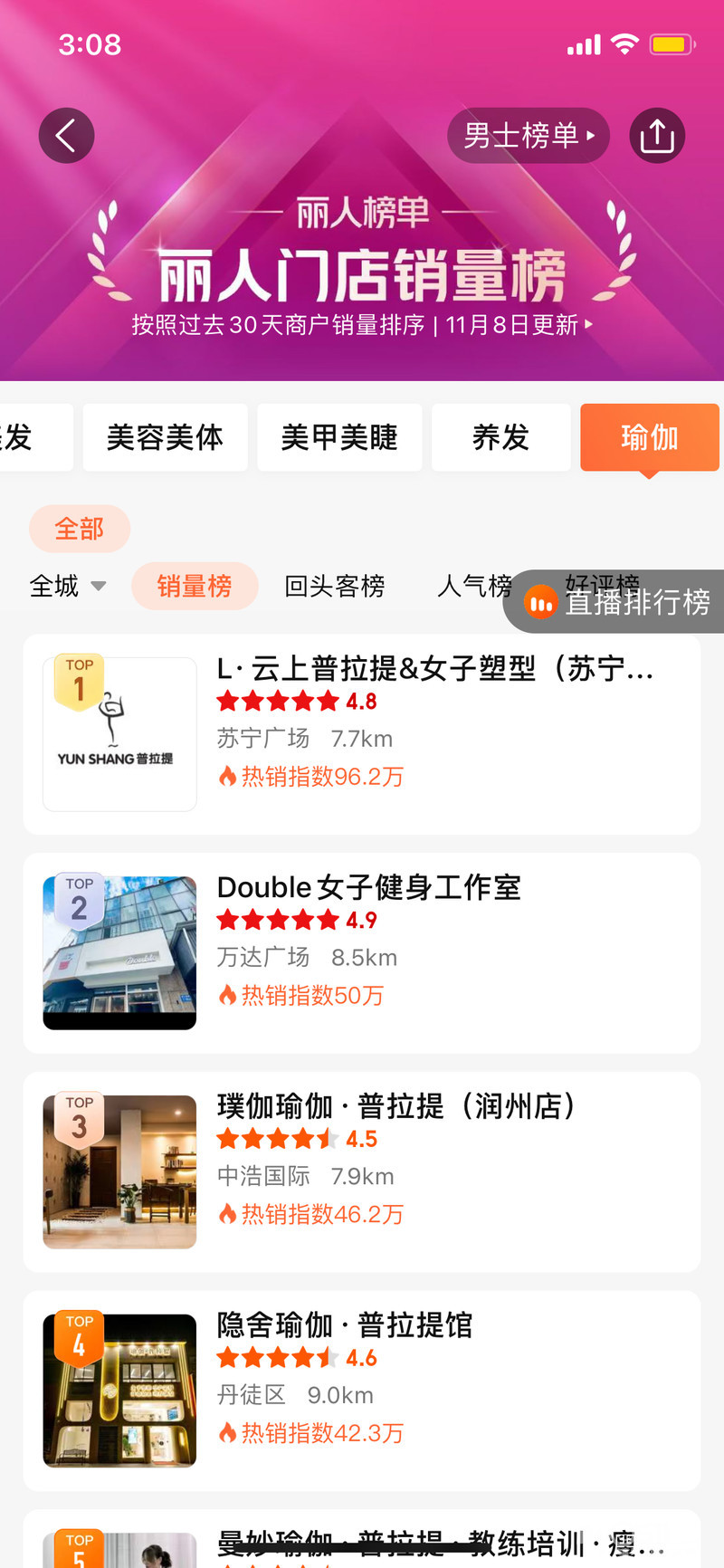Select the 养发 category tab

point(500,437)
